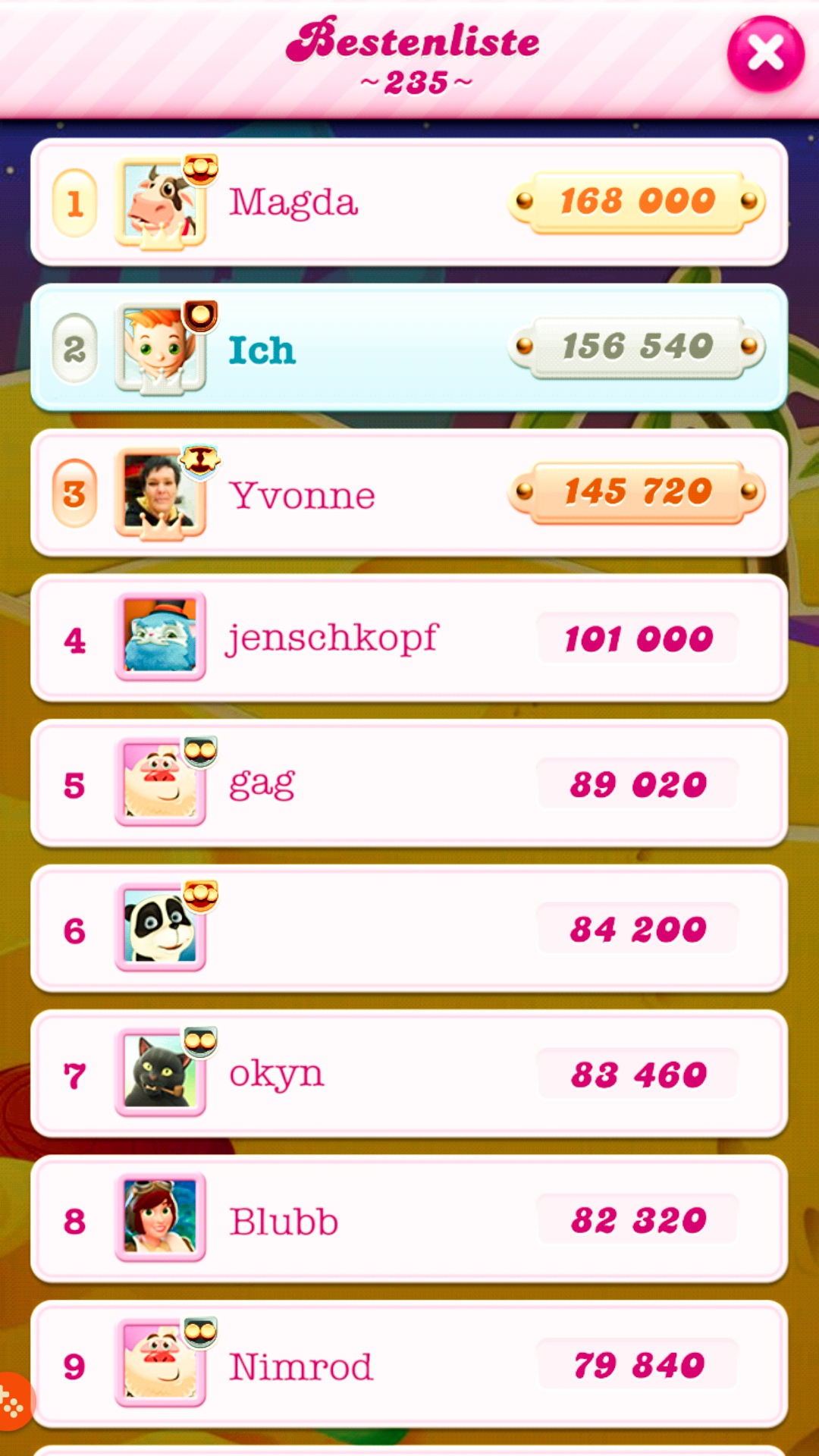This screenshot has height=1456, width=819.
Task: Select Nimrod's leaderboard row
Action: pyautogui.click(x=409, y=1365)
